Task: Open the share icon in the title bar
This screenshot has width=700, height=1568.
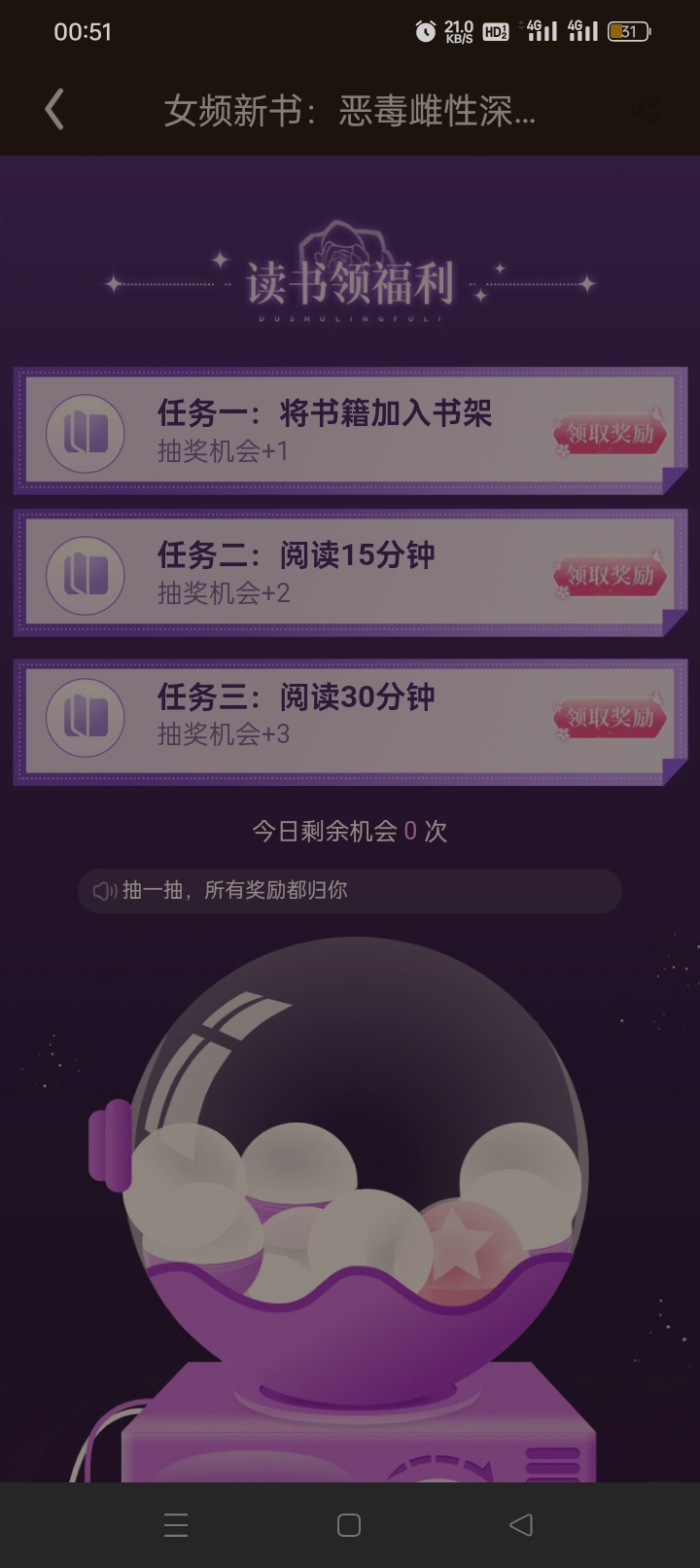Action: (x=645, y=110)
